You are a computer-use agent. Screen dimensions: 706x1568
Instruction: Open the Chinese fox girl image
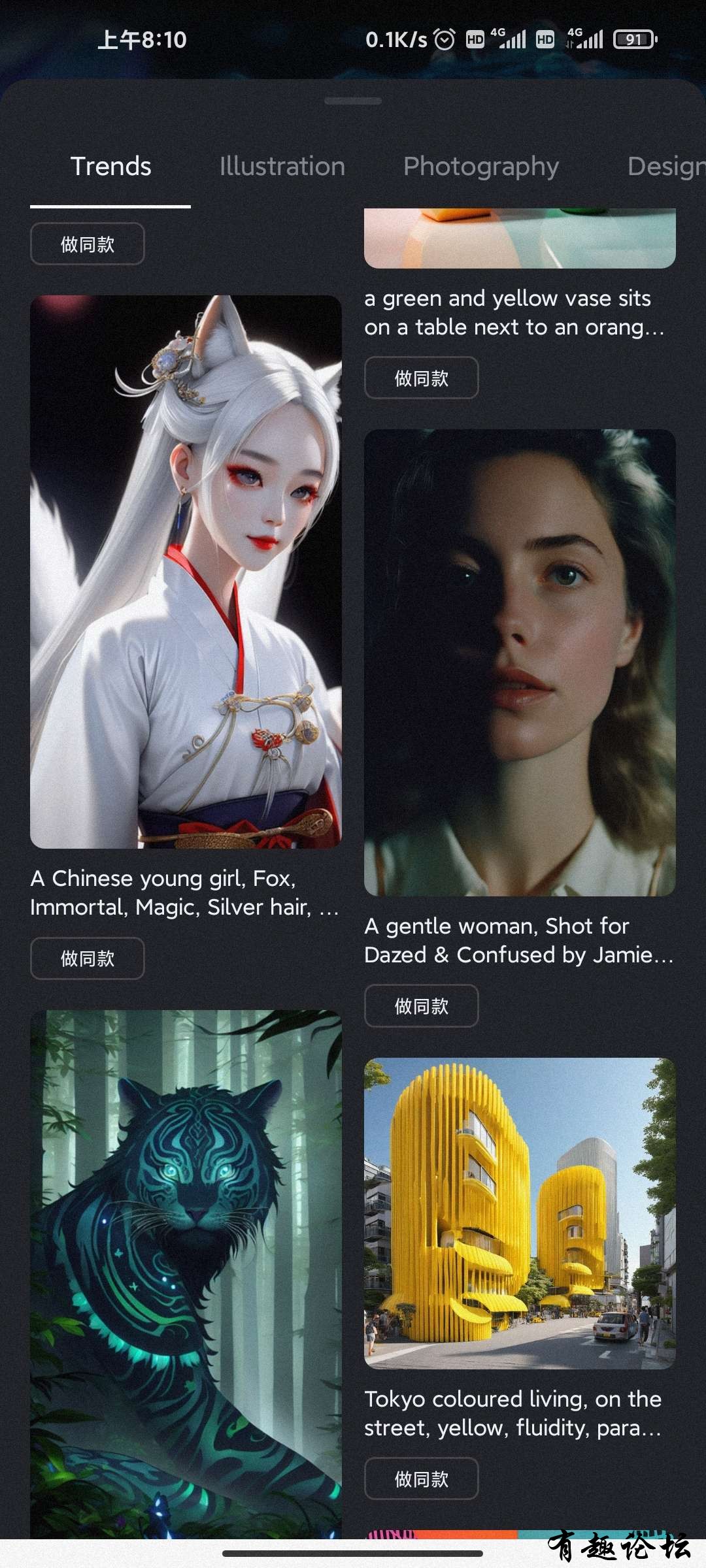186,572
